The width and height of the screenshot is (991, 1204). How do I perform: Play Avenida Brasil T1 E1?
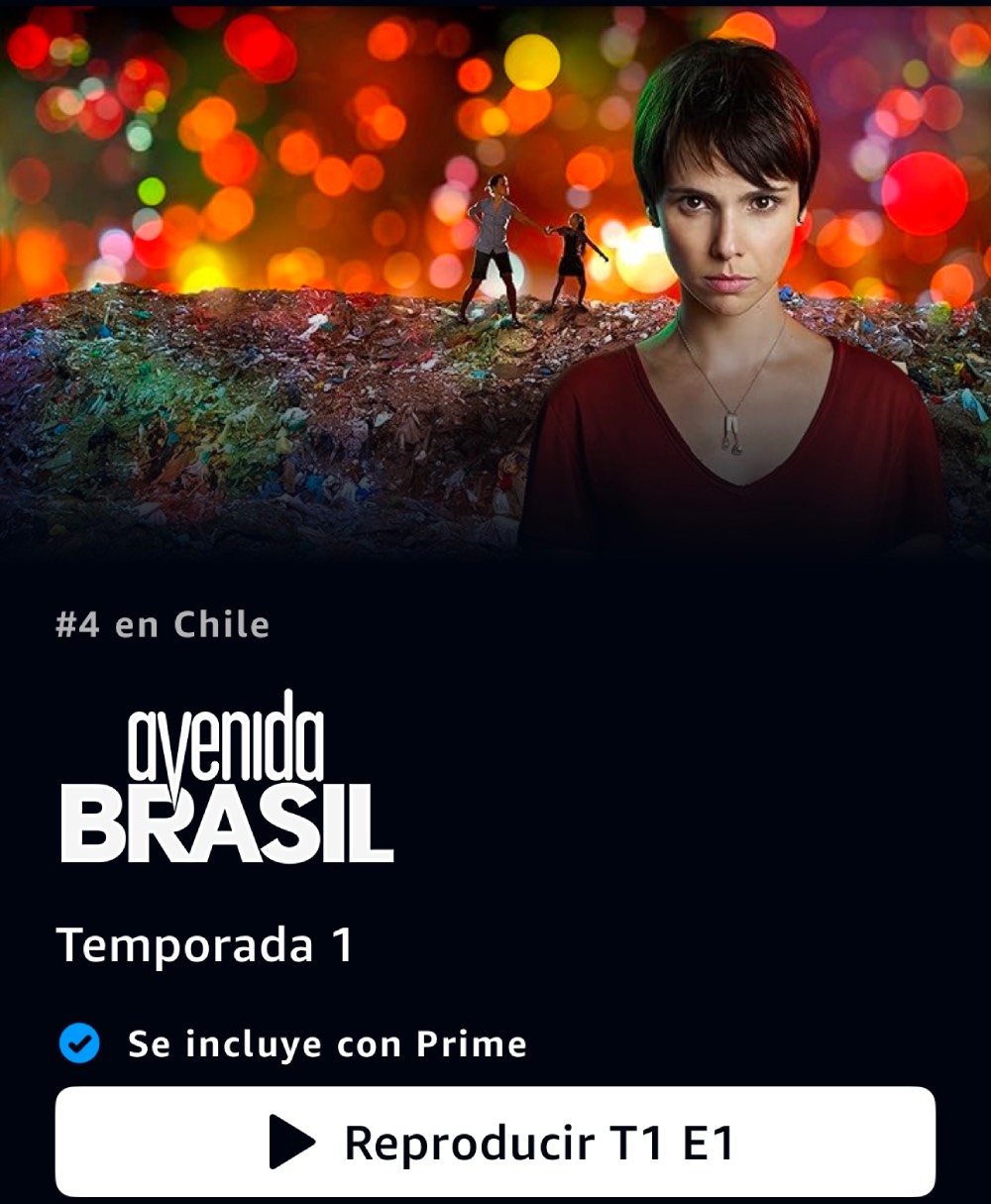pos(495,1142)
